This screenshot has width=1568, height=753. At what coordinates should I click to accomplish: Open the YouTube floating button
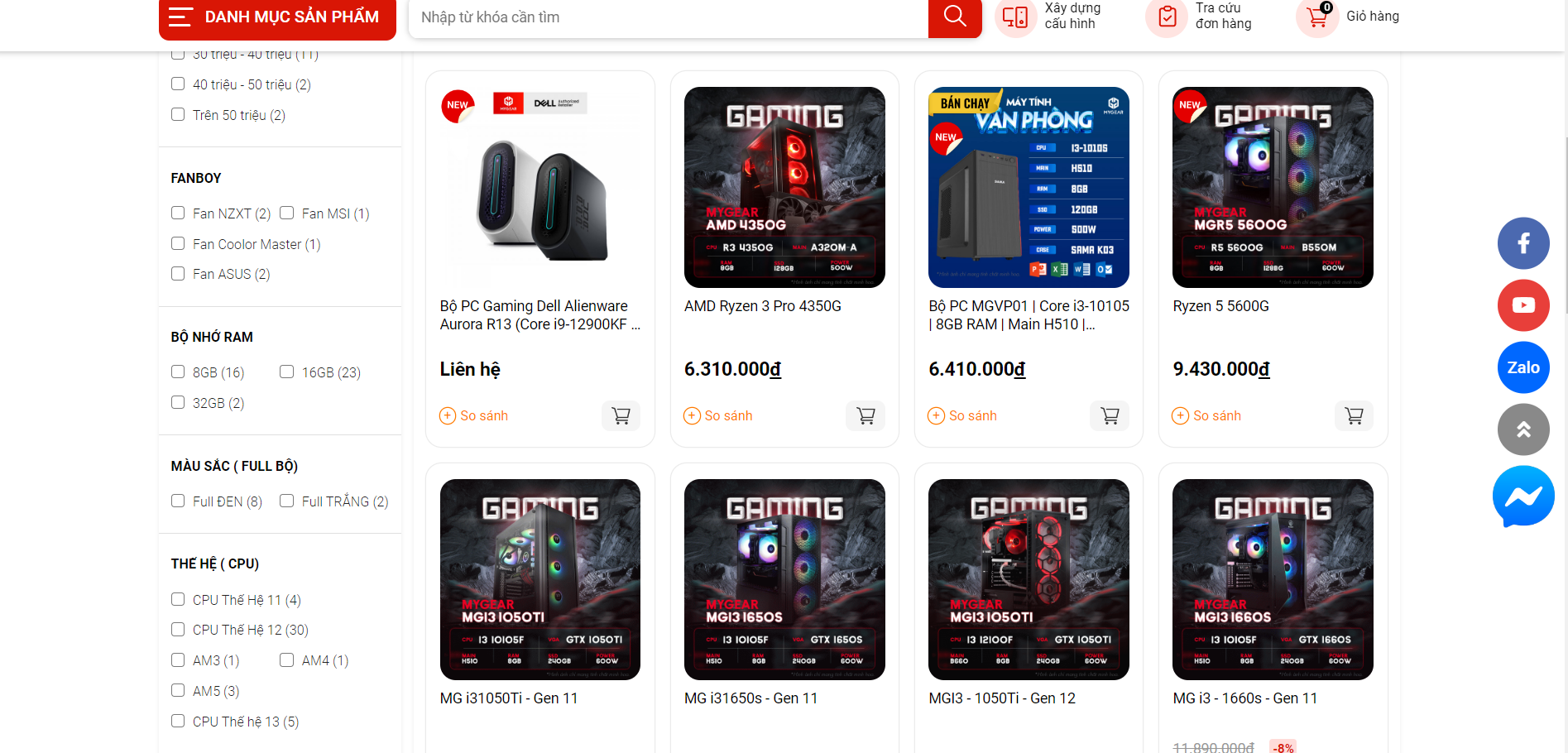tap(1522, 305)
